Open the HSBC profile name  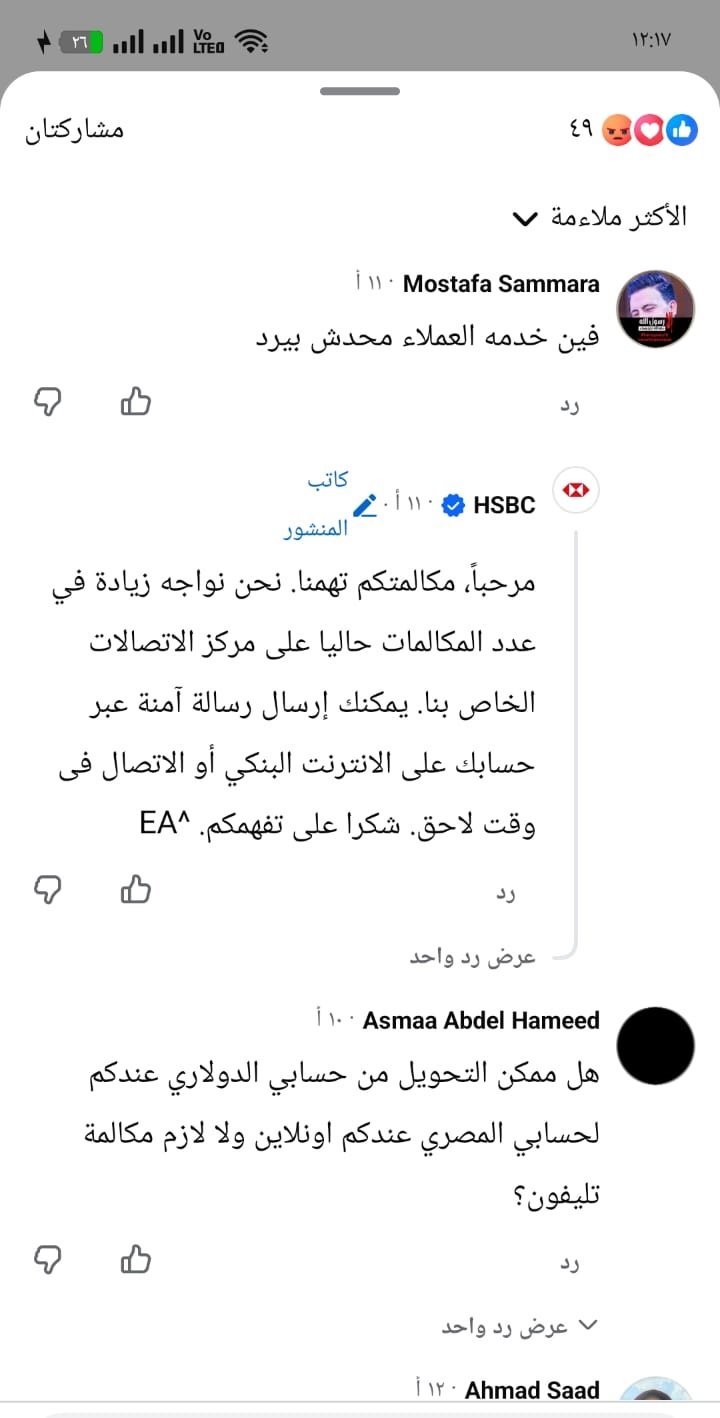[504, 505]
